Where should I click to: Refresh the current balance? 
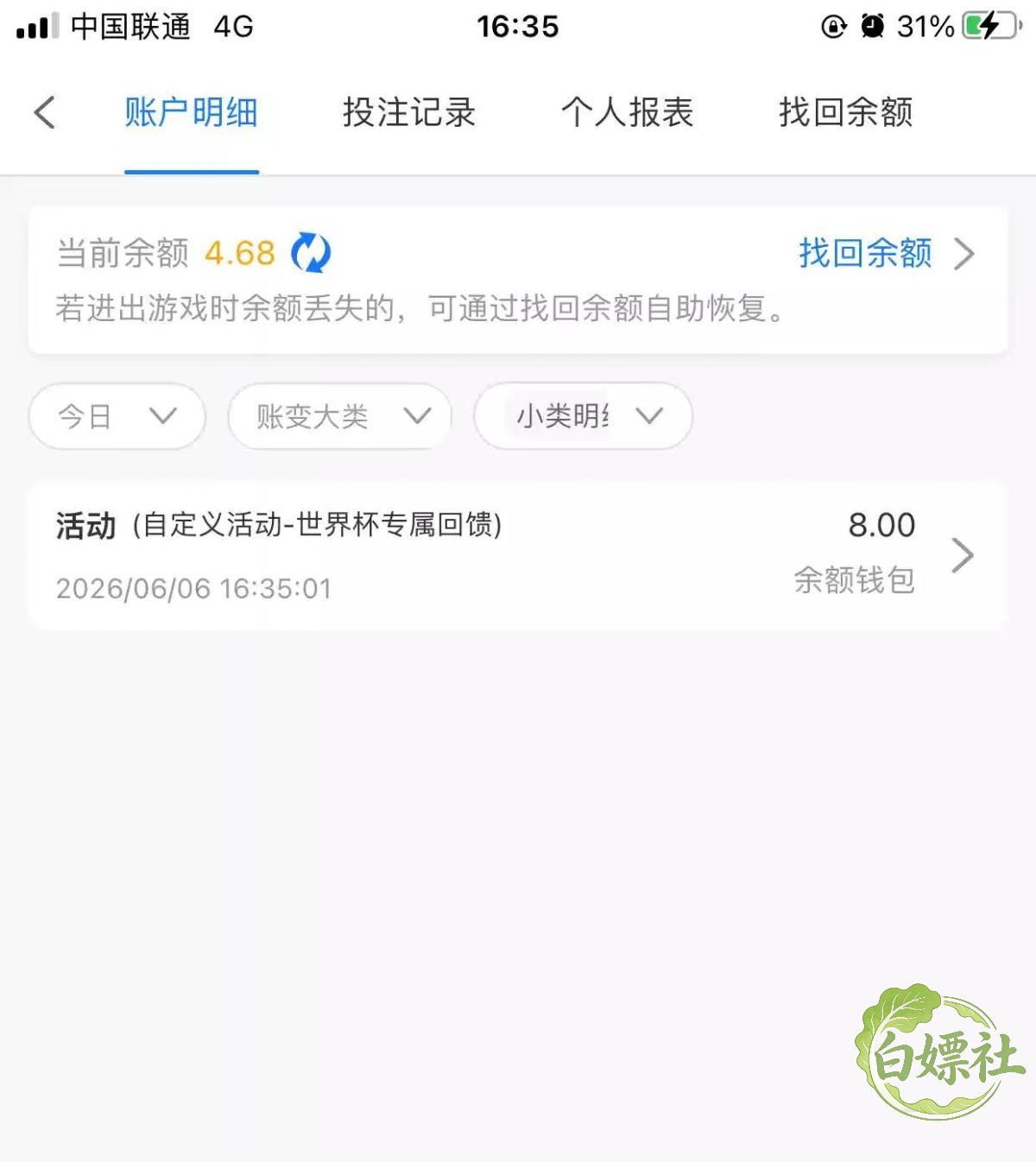pyautogui.click(x=311, y=253)
